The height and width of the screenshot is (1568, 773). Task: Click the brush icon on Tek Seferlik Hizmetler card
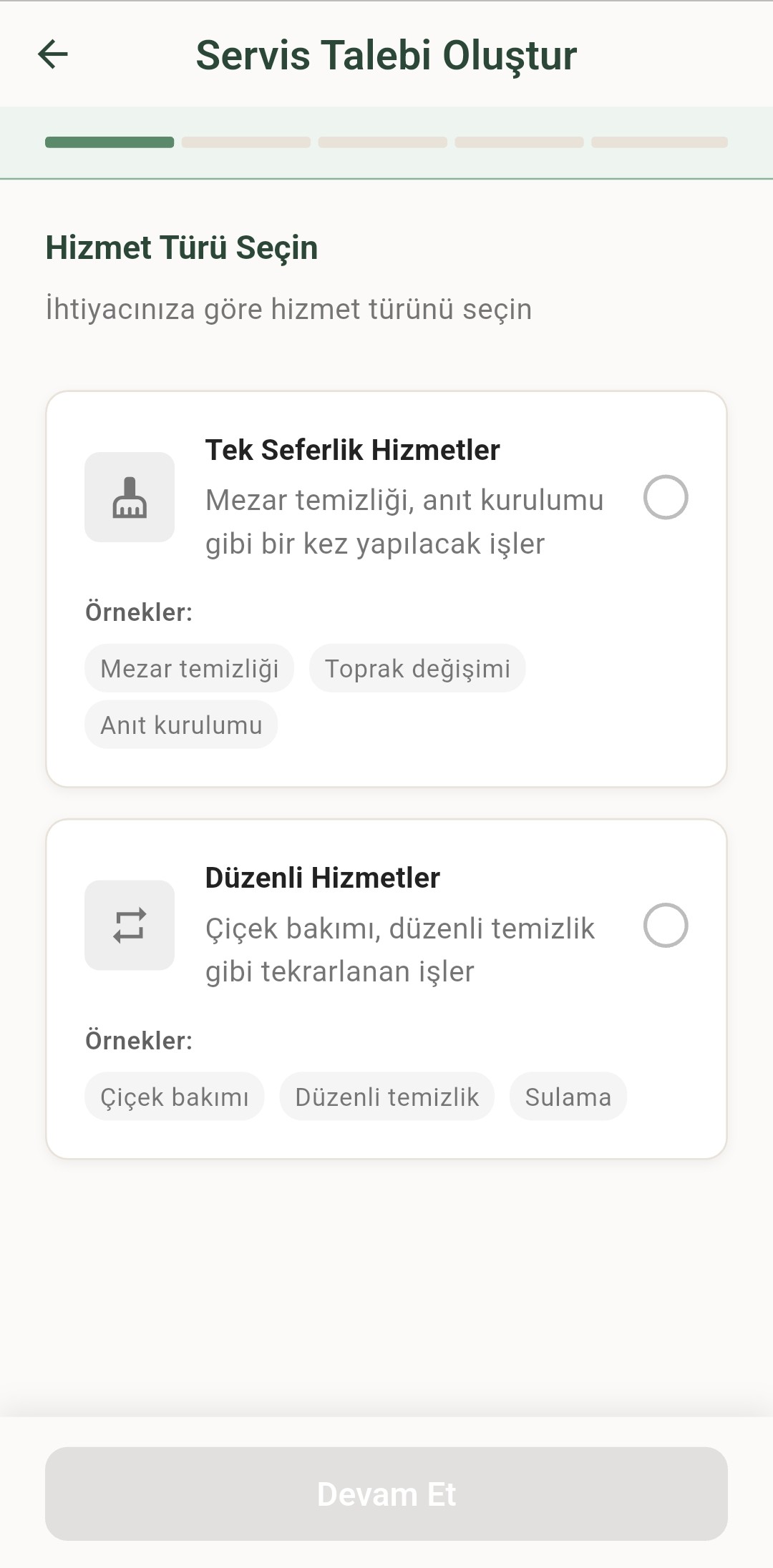[130, 498]
